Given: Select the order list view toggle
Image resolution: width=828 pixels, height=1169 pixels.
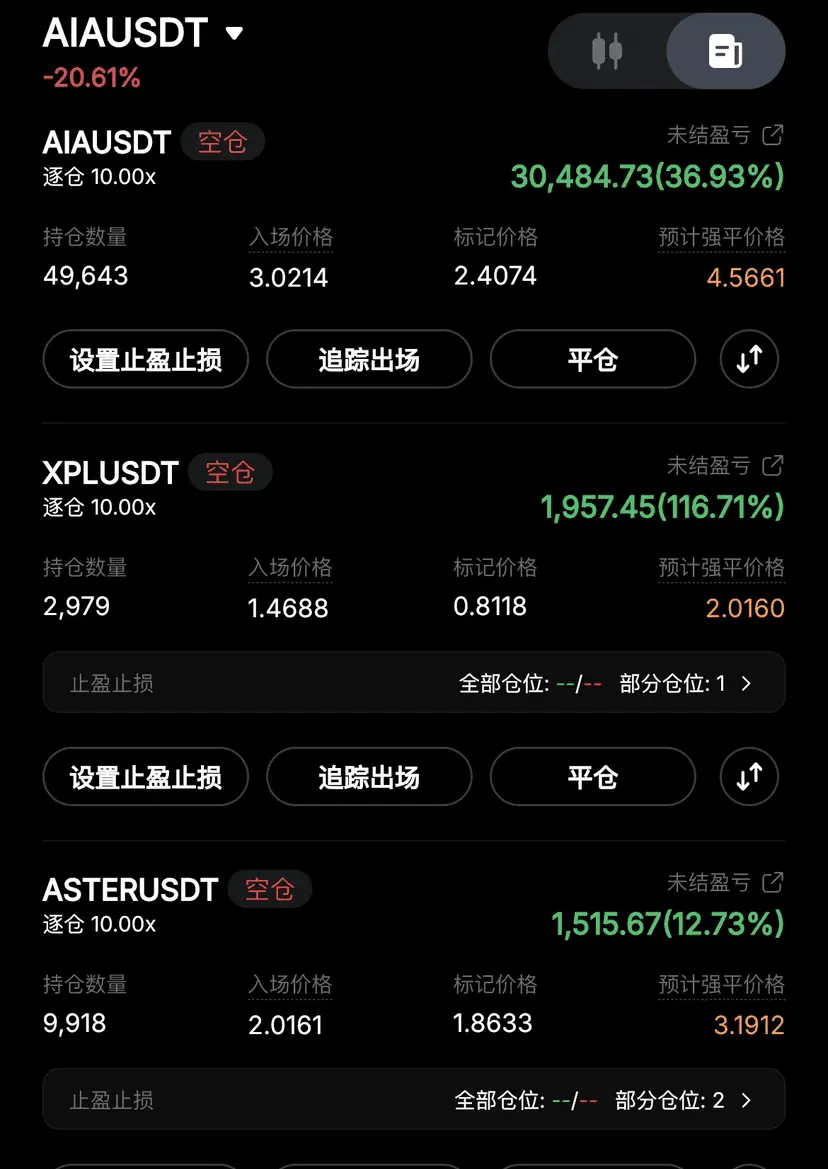Looking at the screenshot, I should coord(725,51).
